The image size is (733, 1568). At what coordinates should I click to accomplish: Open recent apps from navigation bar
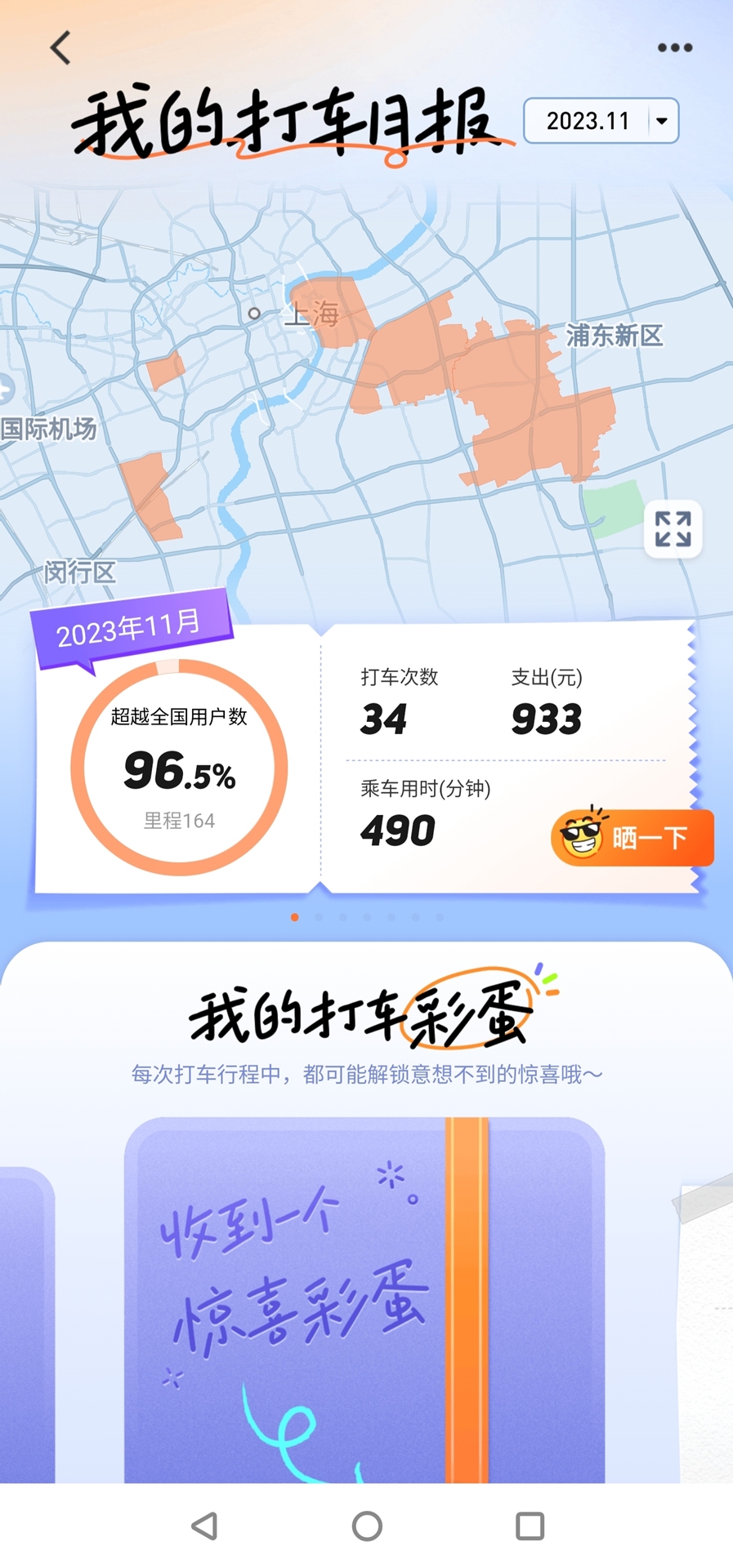tap(530, 1526)
